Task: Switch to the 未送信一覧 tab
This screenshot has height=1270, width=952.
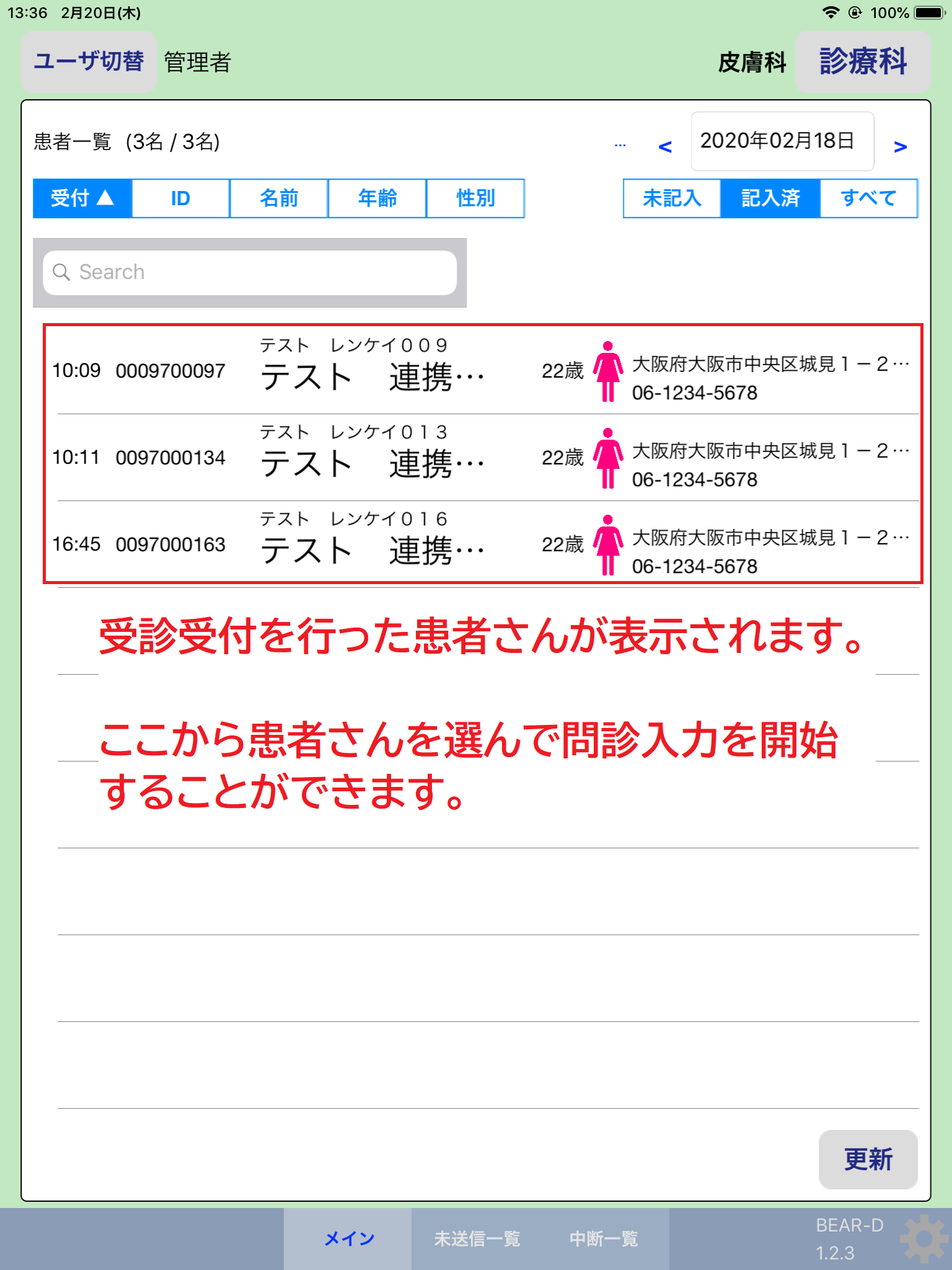Action: point(477,1239)
